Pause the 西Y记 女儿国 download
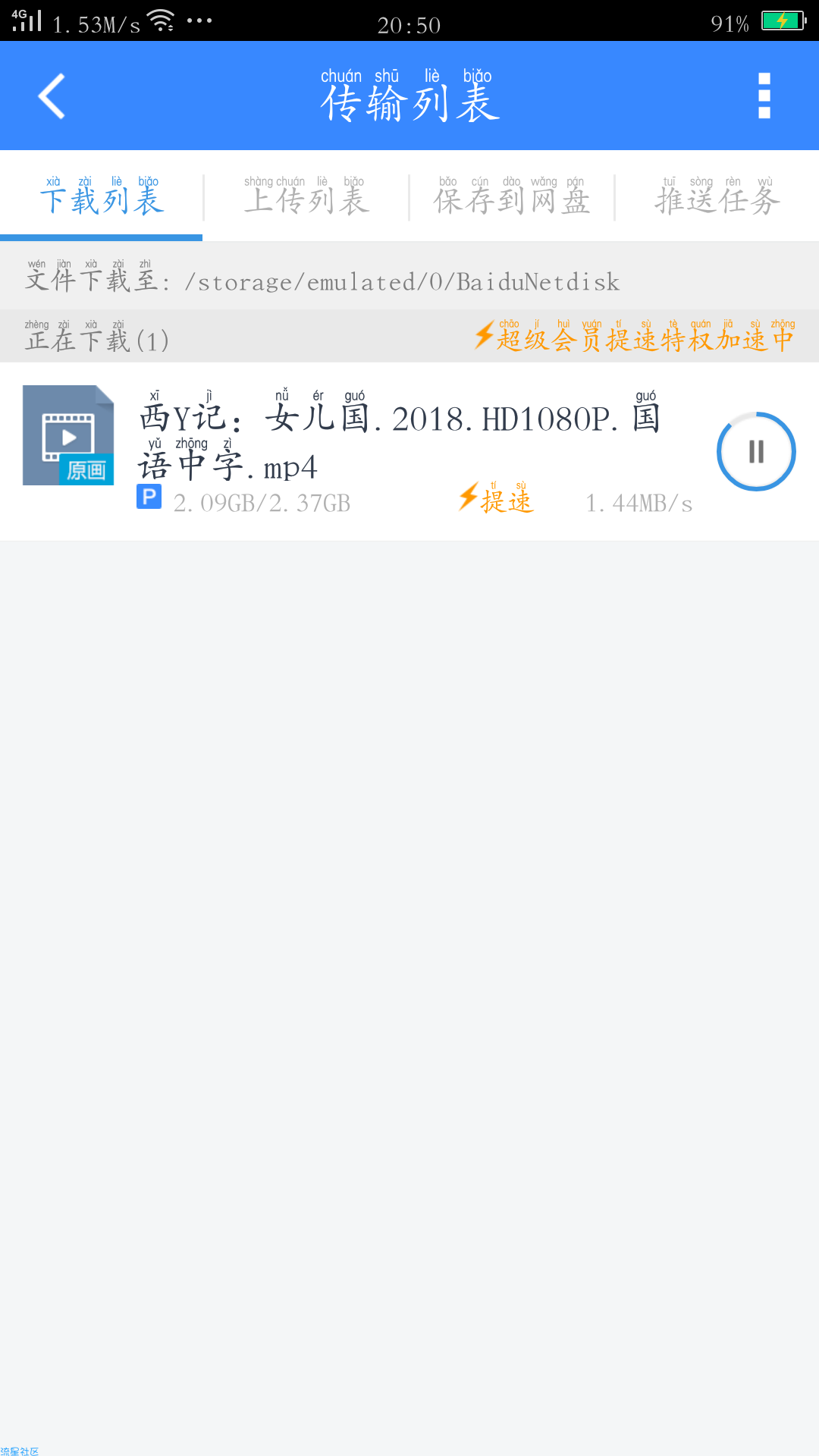This screenshot has width=819, height=1456. (756, 451)
